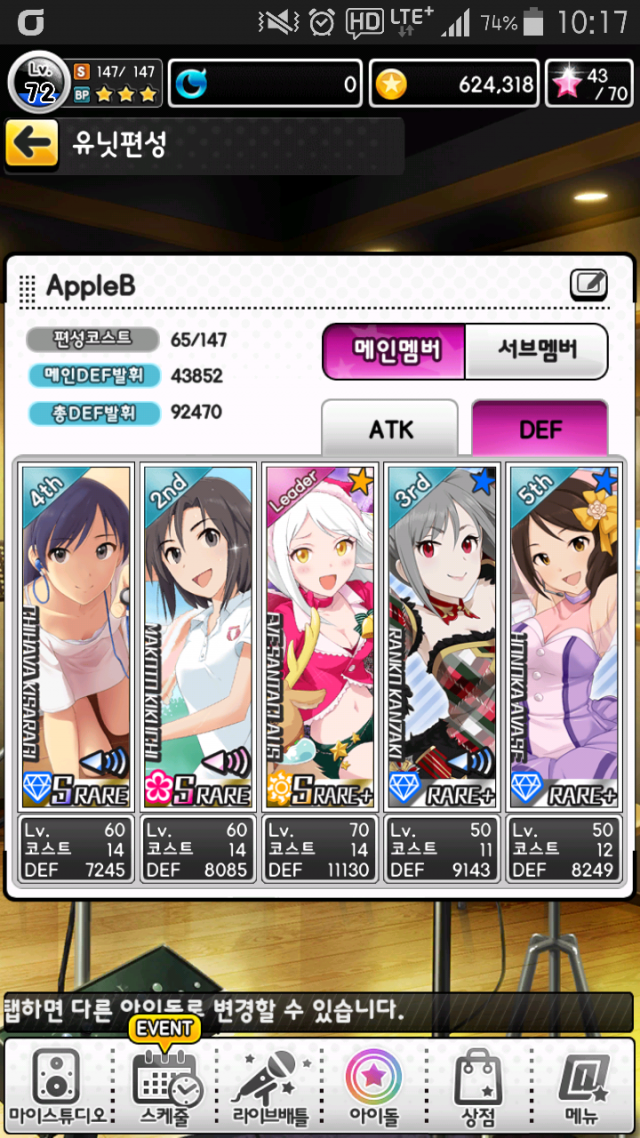Open the 2nd member Makoto Kikuchi card

tap(198, 637)
